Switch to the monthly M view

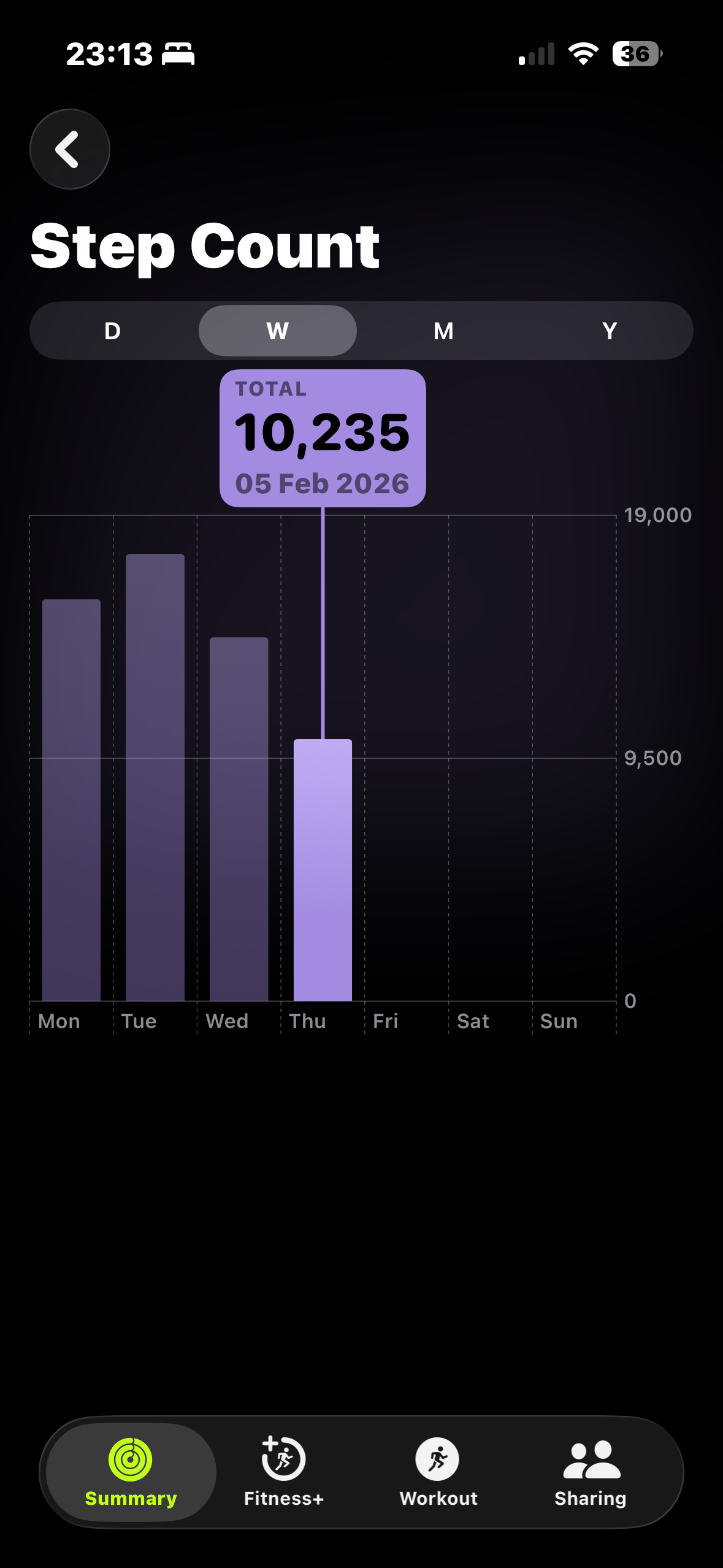point(443,331)
